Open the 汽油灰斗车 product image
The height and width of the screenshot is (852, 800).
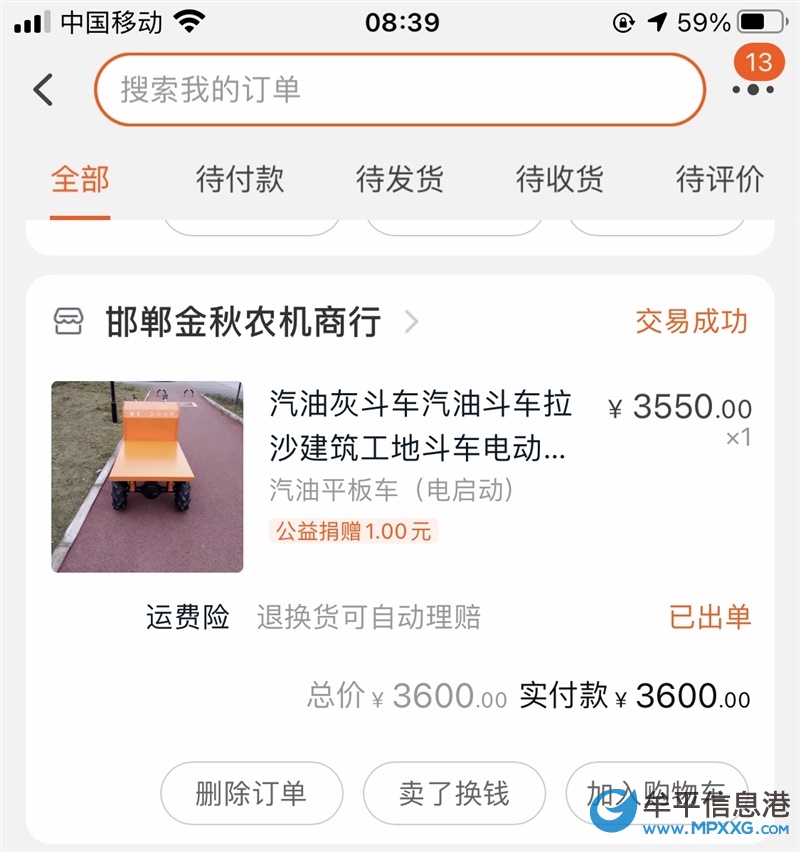[x=147, y=476]
